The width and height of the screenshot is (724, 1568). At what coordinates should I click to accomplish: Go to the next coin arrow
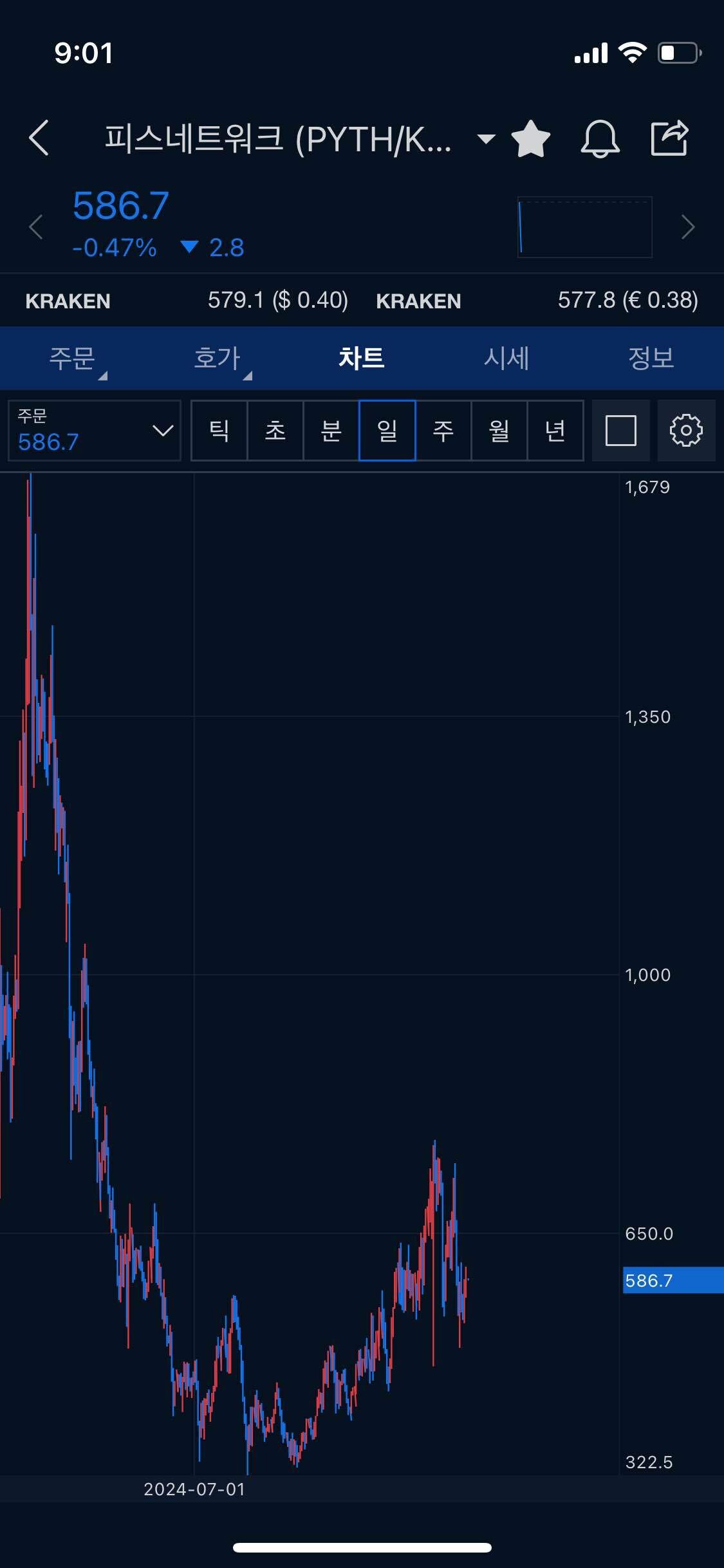click(688, 227)
